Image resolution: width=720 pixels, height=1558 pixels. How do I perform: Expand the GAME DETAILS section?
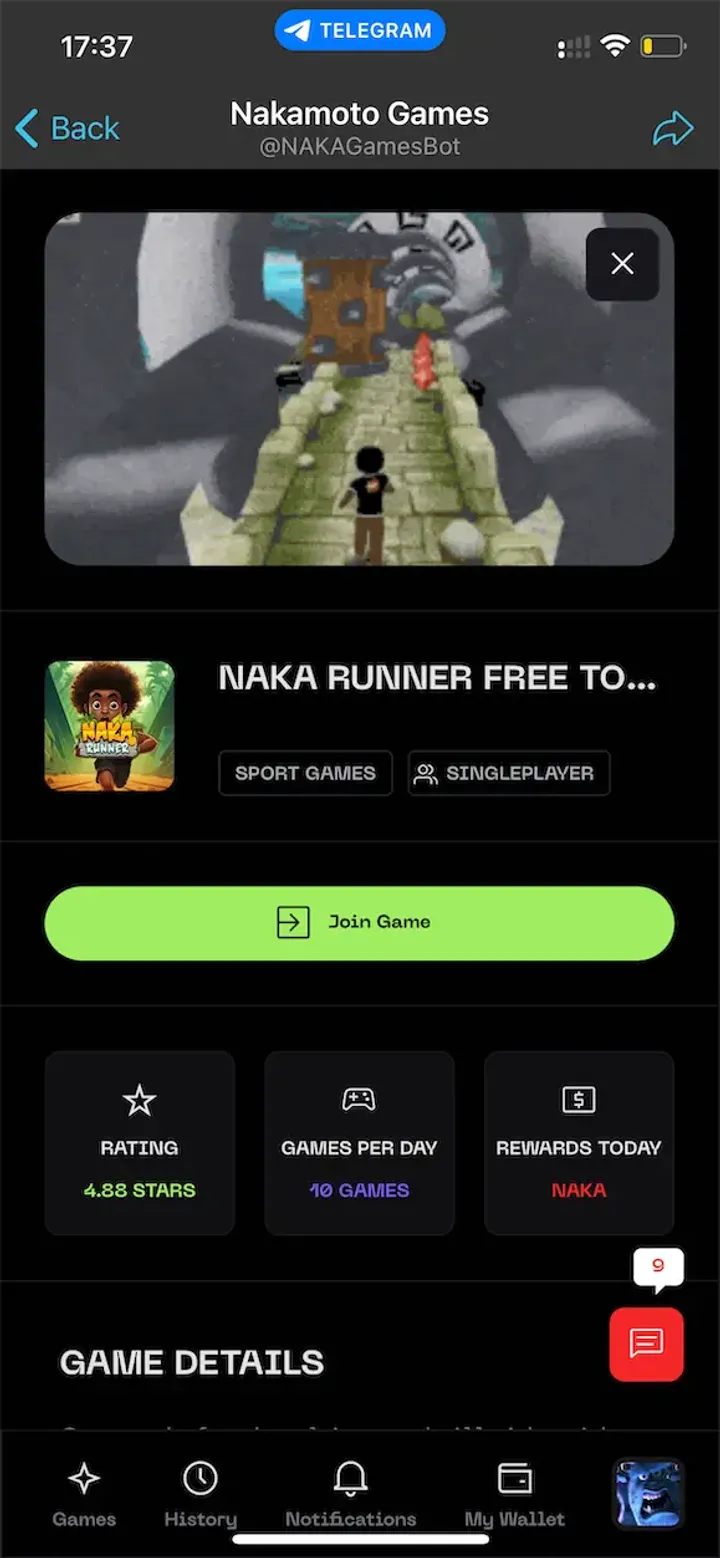click(191, 1361)
